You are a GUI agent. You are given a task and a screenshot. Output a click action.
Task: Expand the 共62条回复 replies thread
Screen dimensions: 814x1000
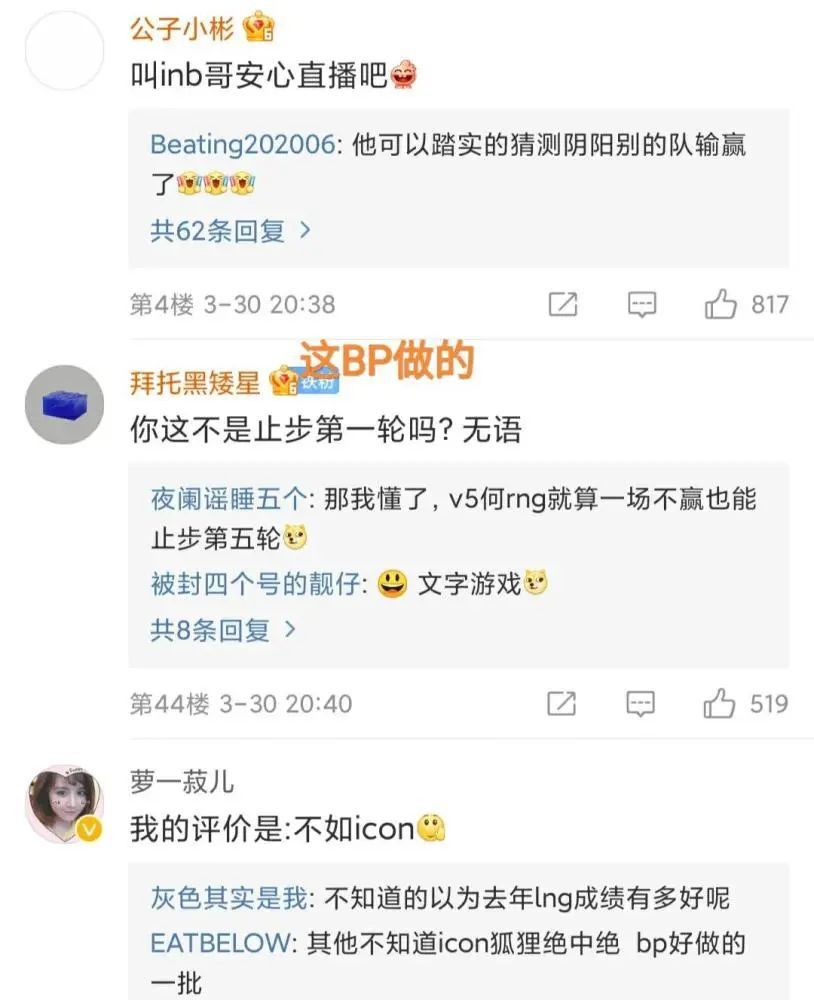click(231, 232)
